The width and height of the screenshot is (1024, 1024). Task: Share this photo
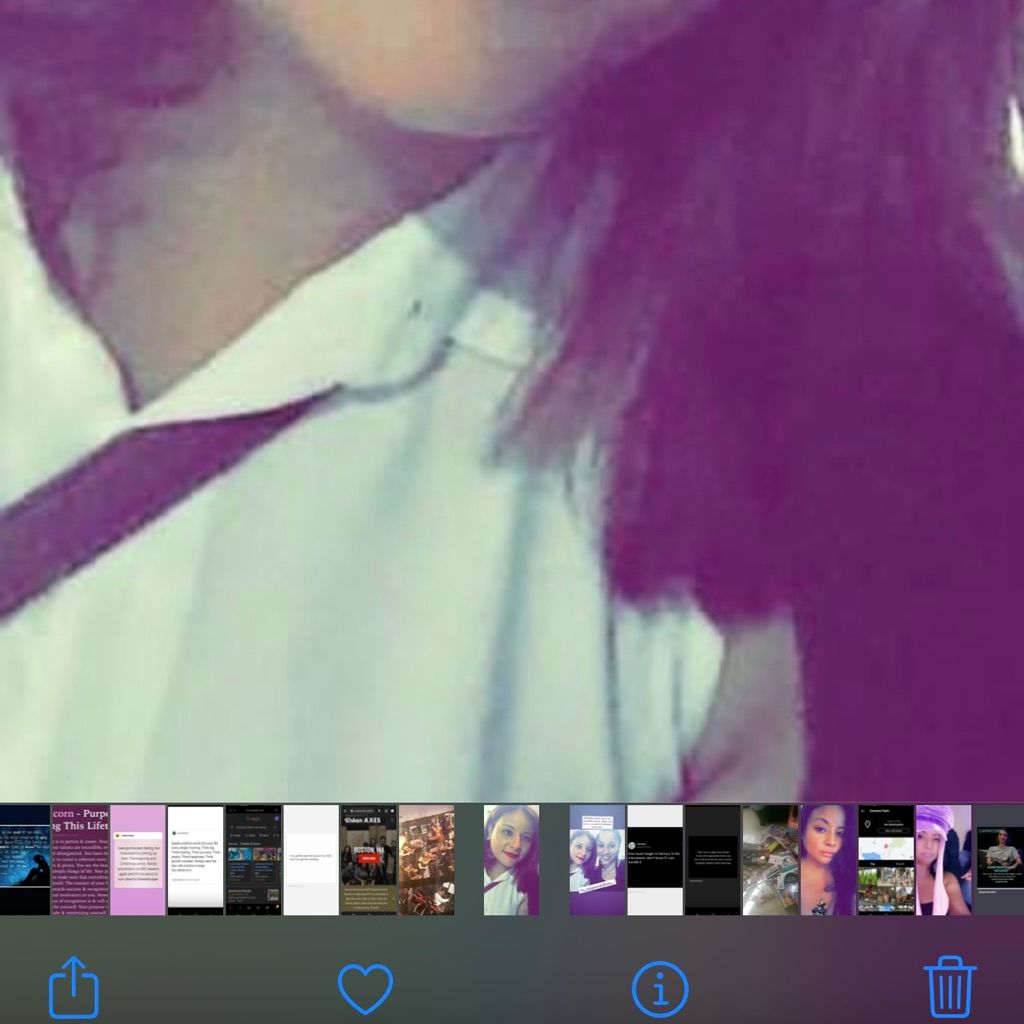(x=74, y=987)
